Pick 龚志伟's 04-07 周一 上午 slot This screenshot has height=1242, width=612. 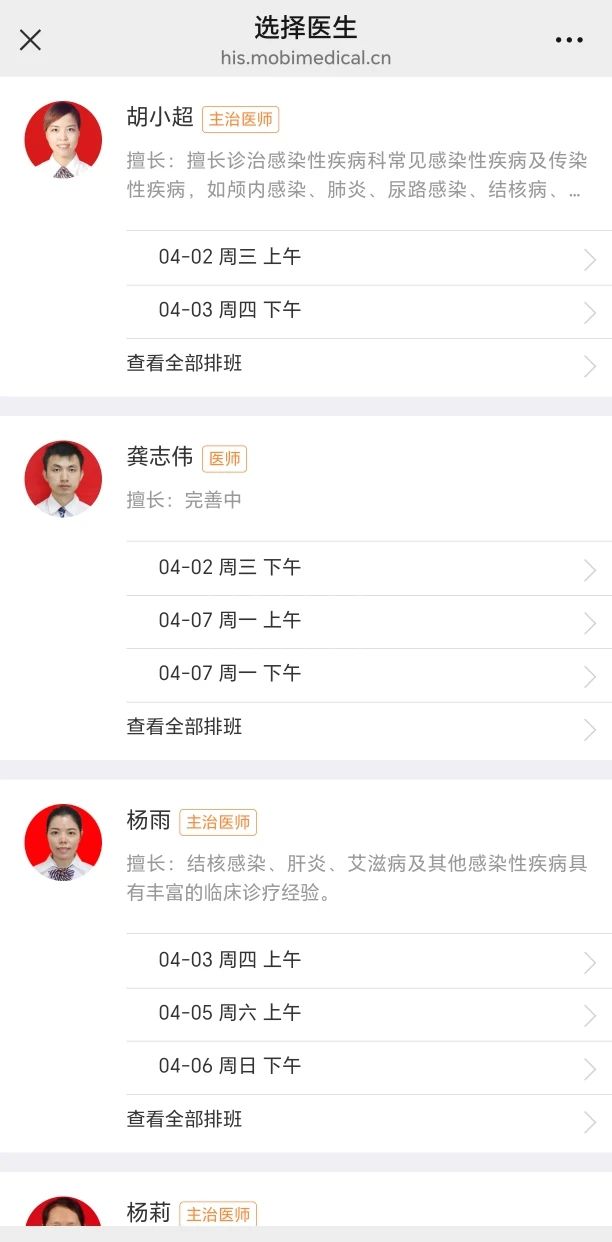tap(368, 621)
